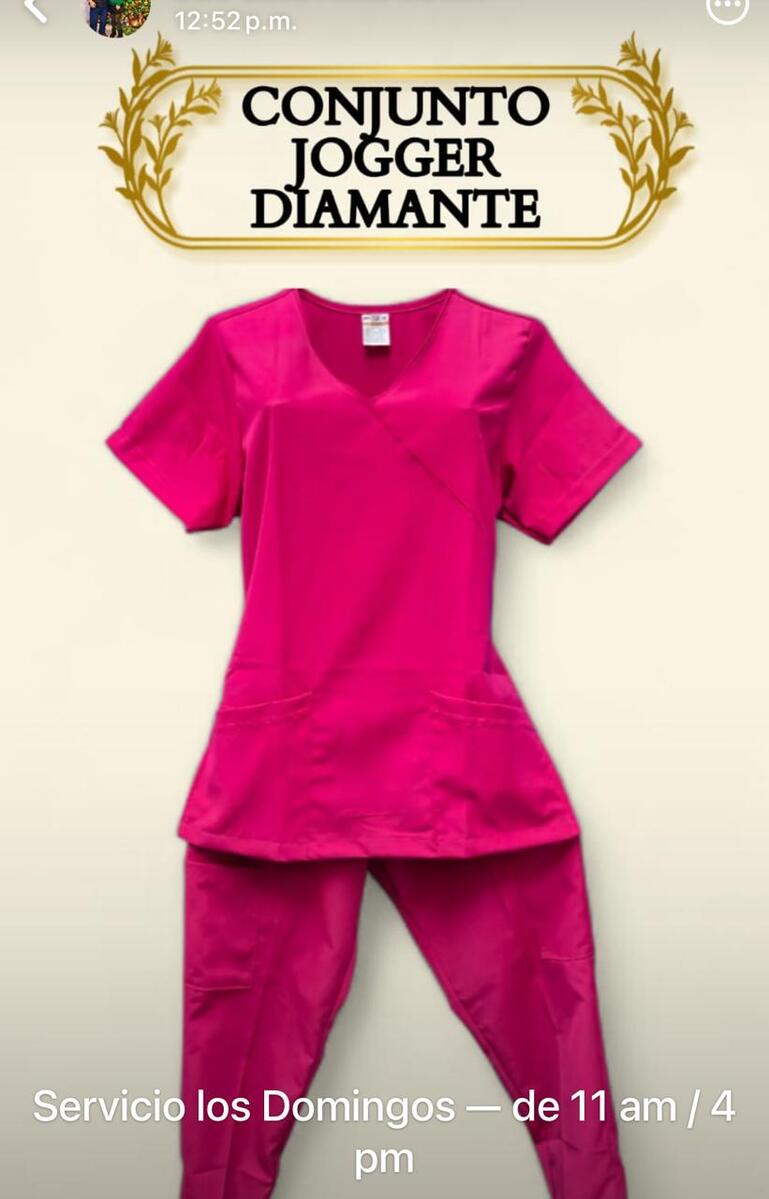769x1199 pixels.
Task: Open the overflow options menu
Action: pos(727,9)
